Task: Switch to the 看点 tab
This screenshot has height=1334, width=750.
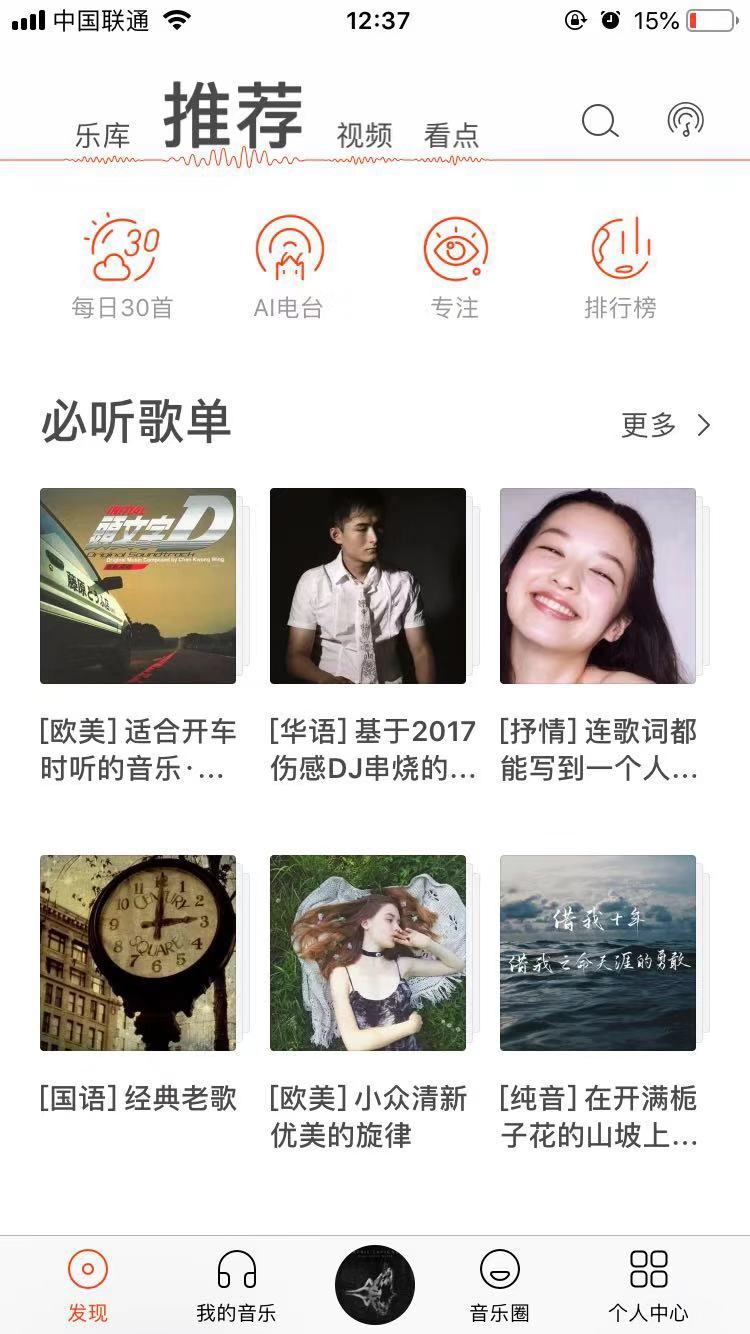Action: (452, 136)
